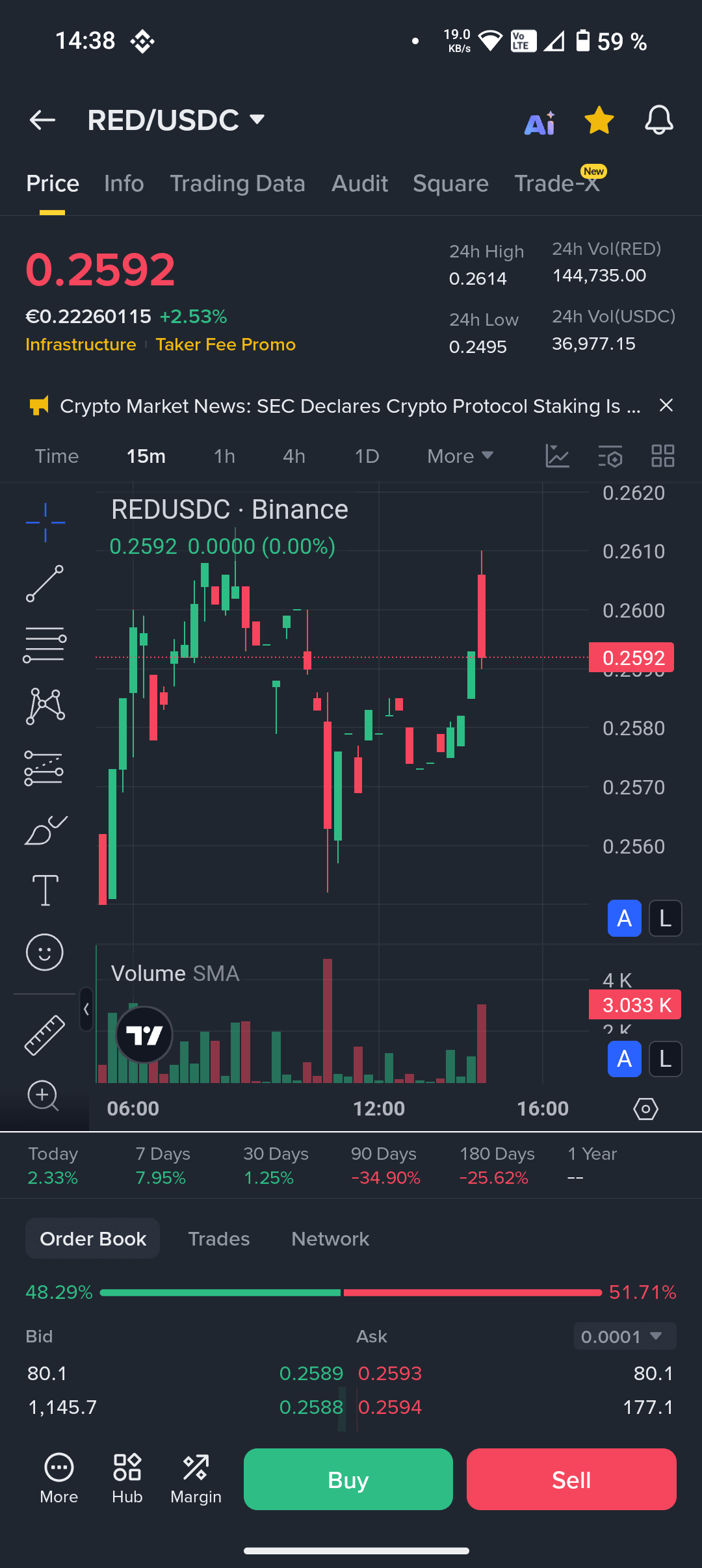The image size is (702, 1568).
Task: Expand the More timeframes dropdown
Action: (x=460, y=456)
